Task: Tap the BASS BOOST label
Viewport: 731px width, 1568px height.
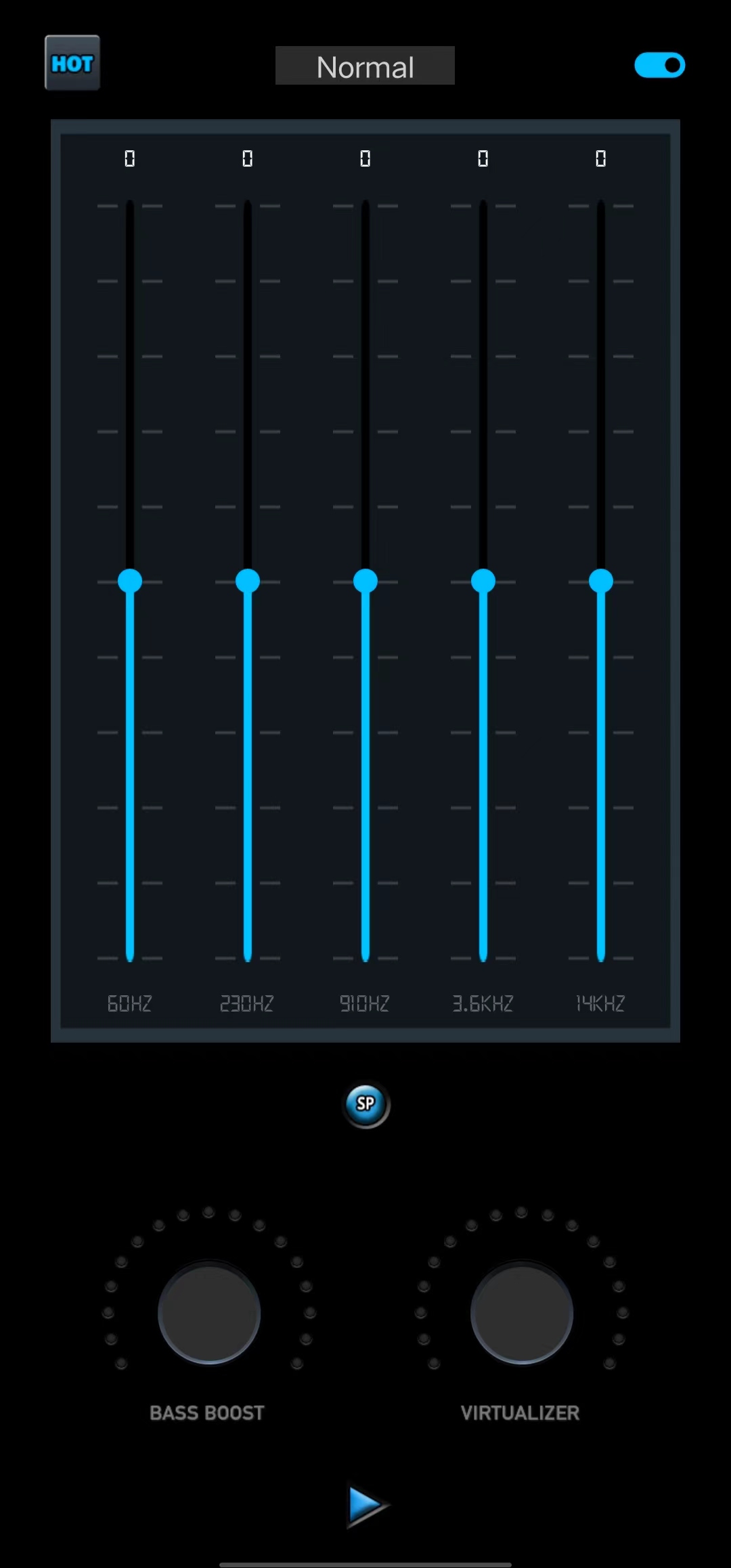Action: [206, 1412]
